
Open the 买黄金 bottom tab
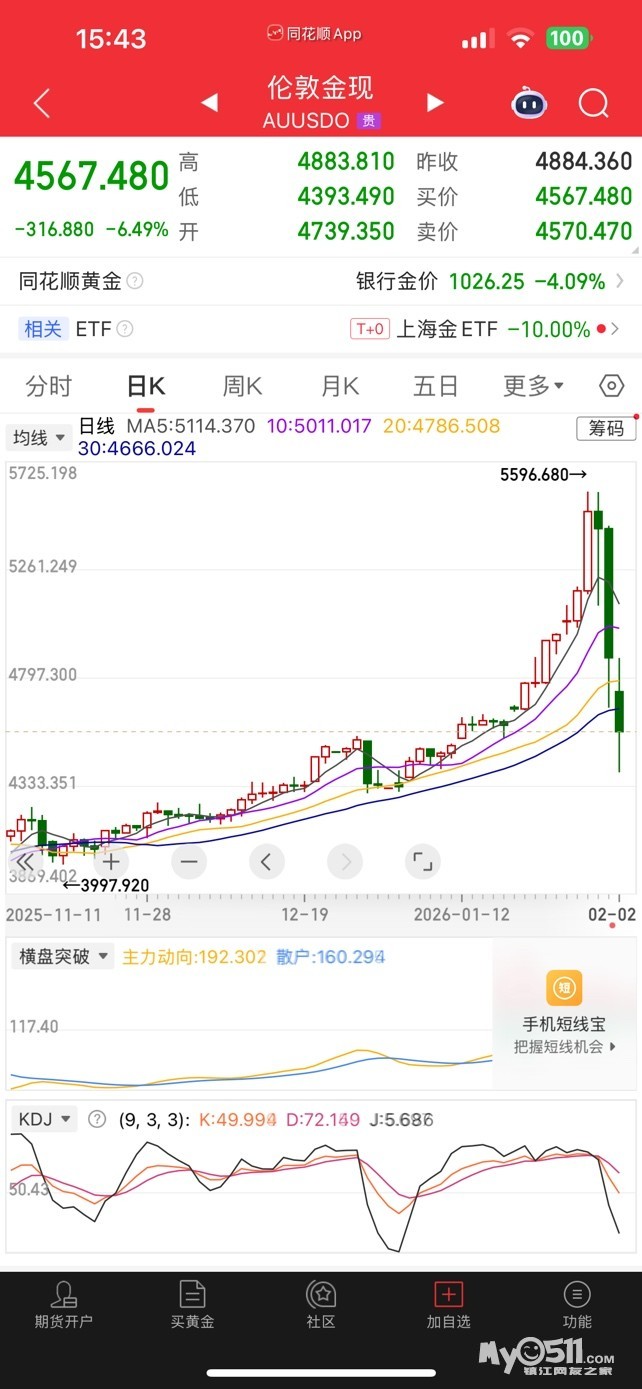tap(192, 1305)
